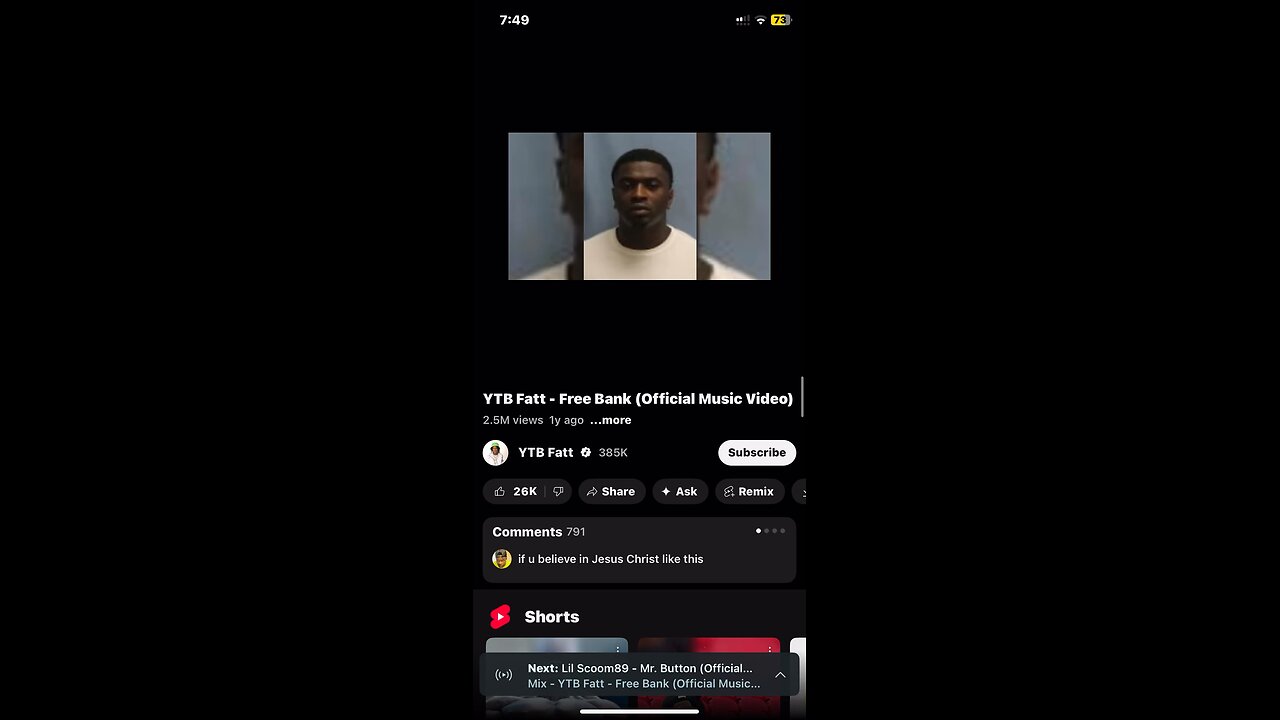
Task: Dislike this video
Action: coord(558,492)
